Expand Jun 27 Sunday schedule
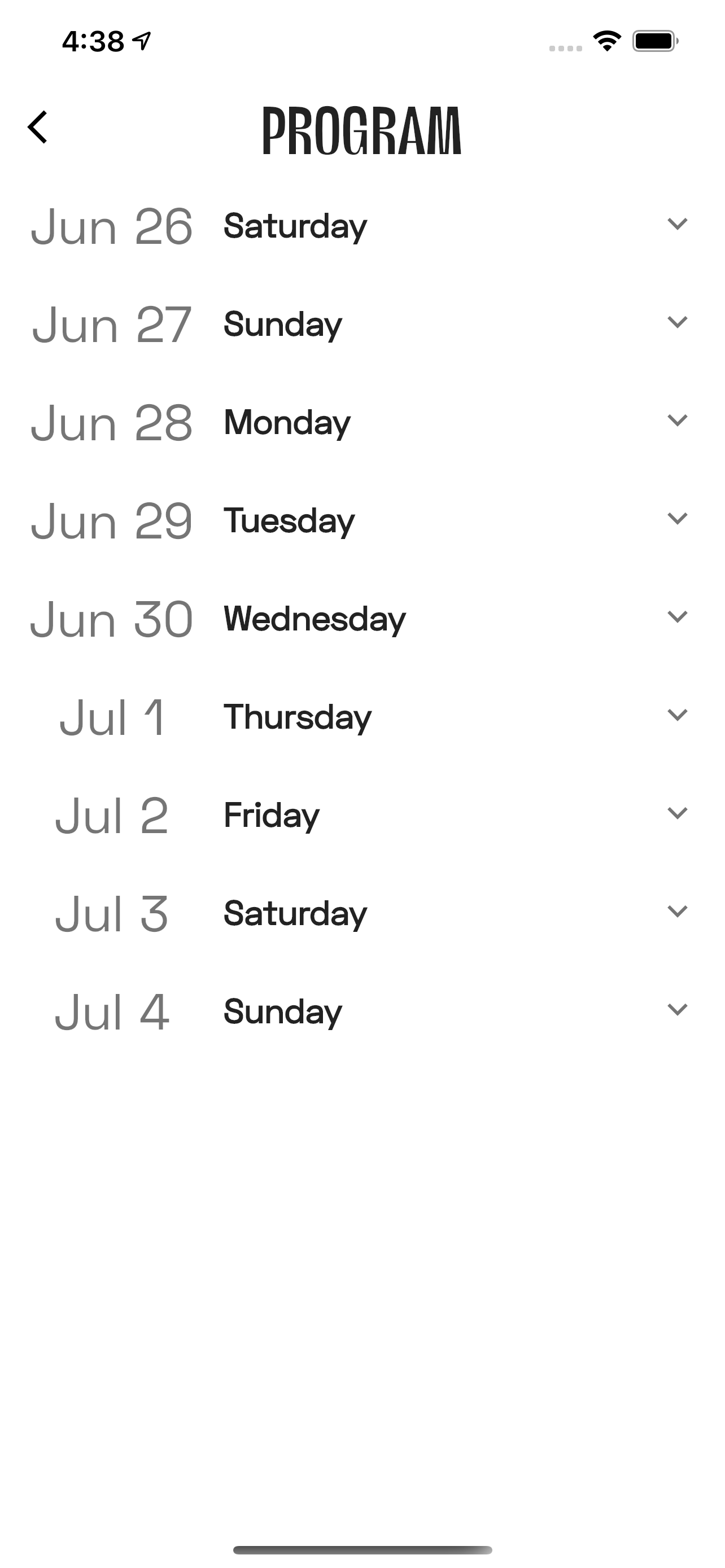The image size is (725, 1568). click(362, 324)
